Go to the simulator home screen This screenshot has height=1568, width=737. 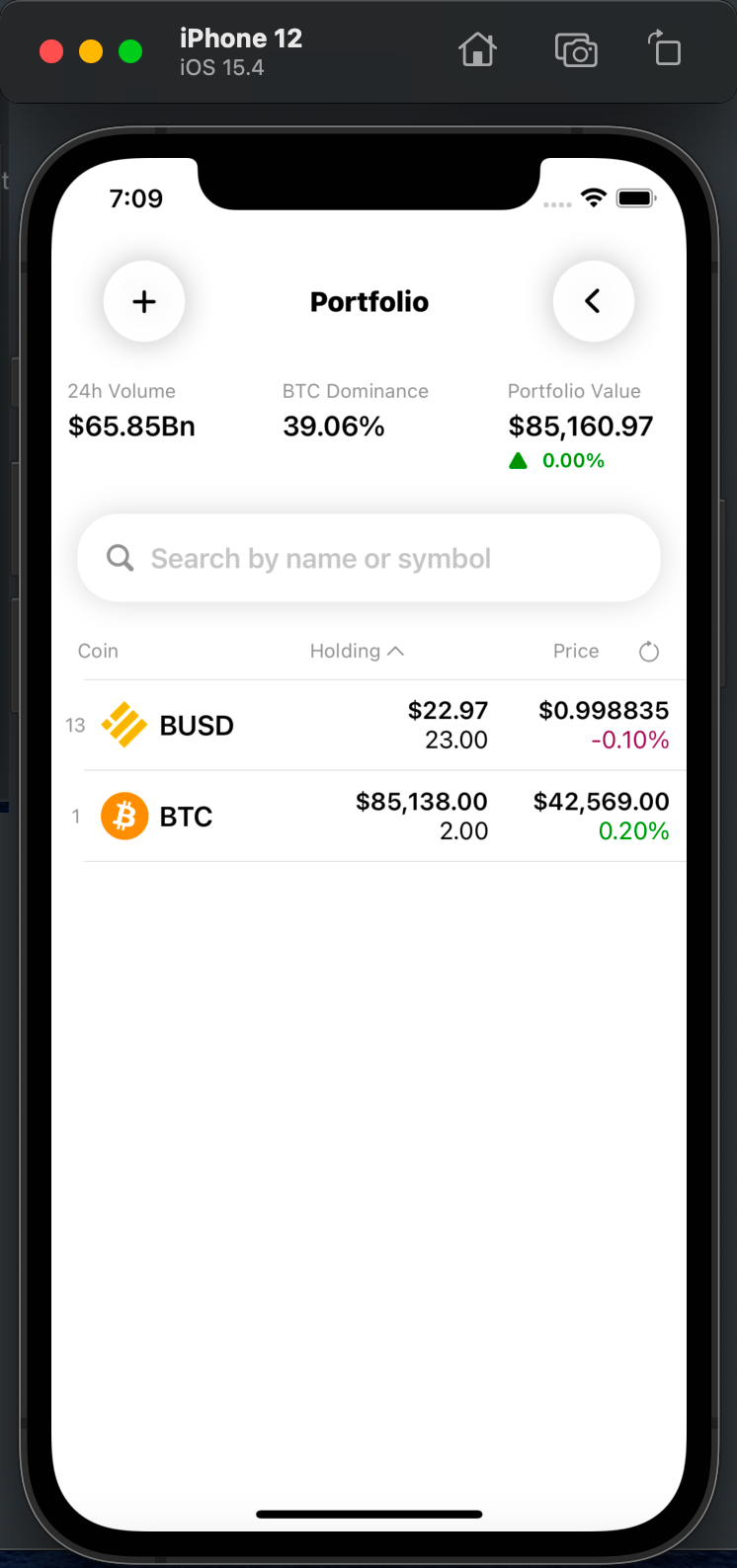[478, 50]
